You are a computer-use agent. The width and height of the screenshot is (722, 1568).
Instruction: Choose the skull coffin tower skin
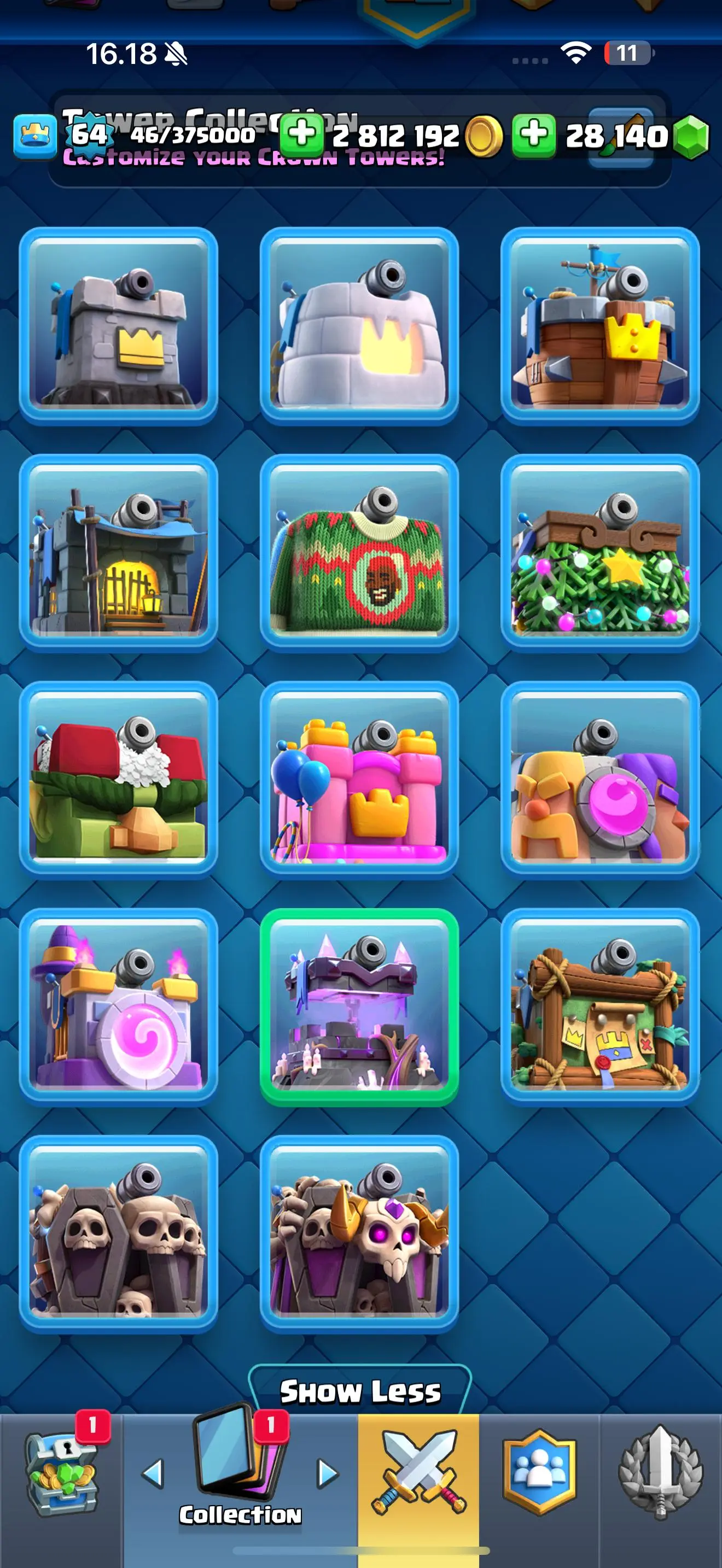point(118,1234)
